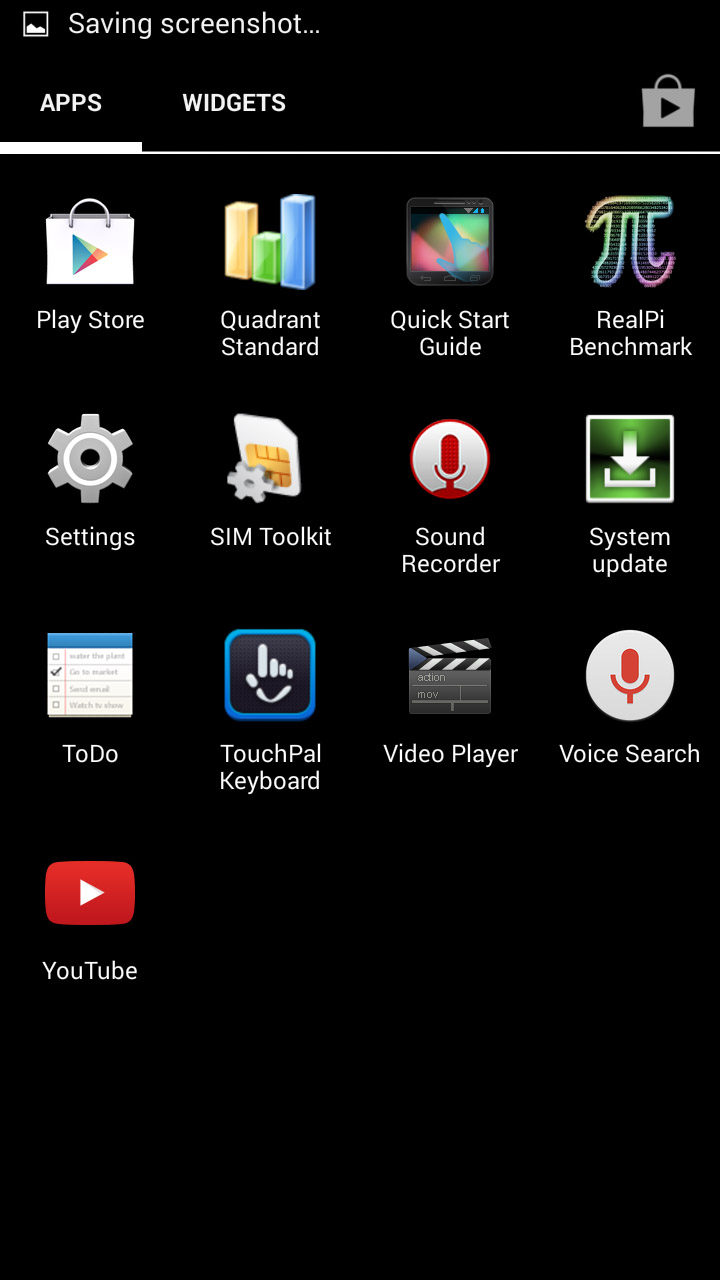This screenshot has height=1280, width=720.
Task: Open SIM Toolkit
Action: coord(270,482)
